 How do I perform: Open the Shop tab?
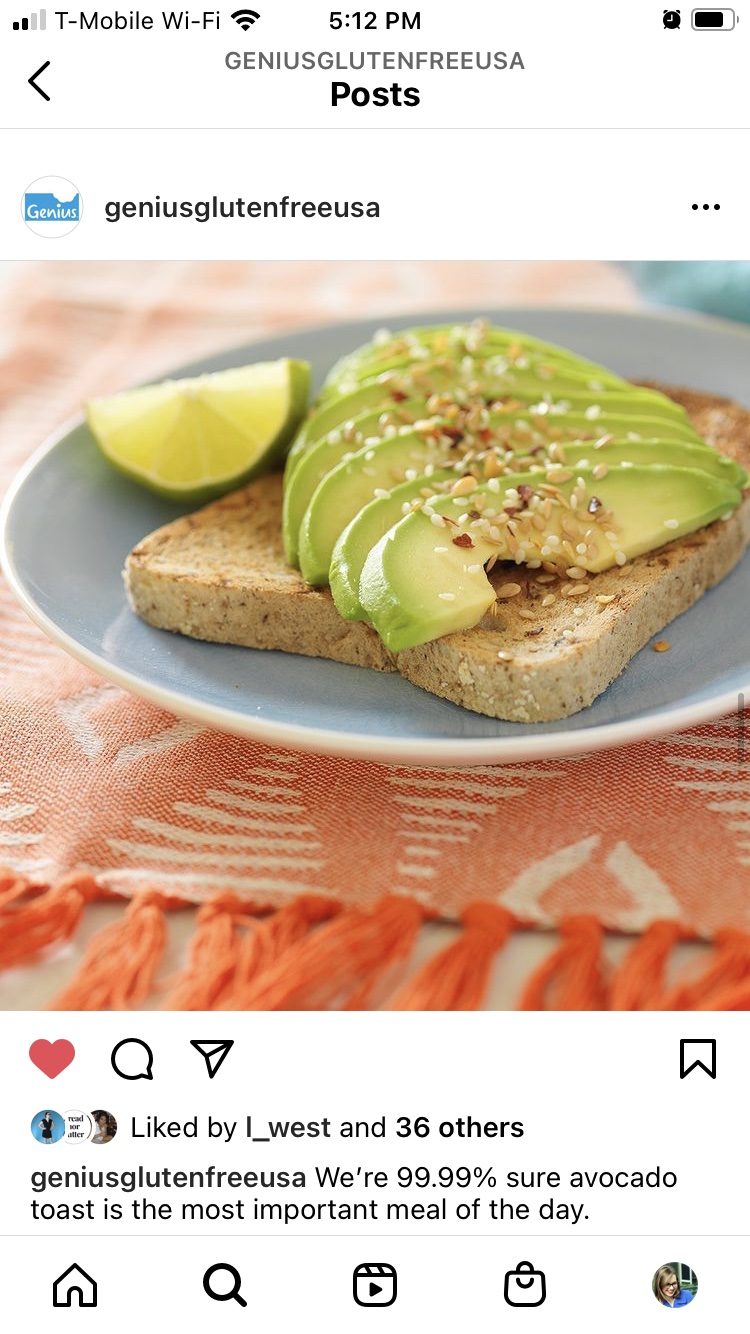click(x=525, y=1285)
